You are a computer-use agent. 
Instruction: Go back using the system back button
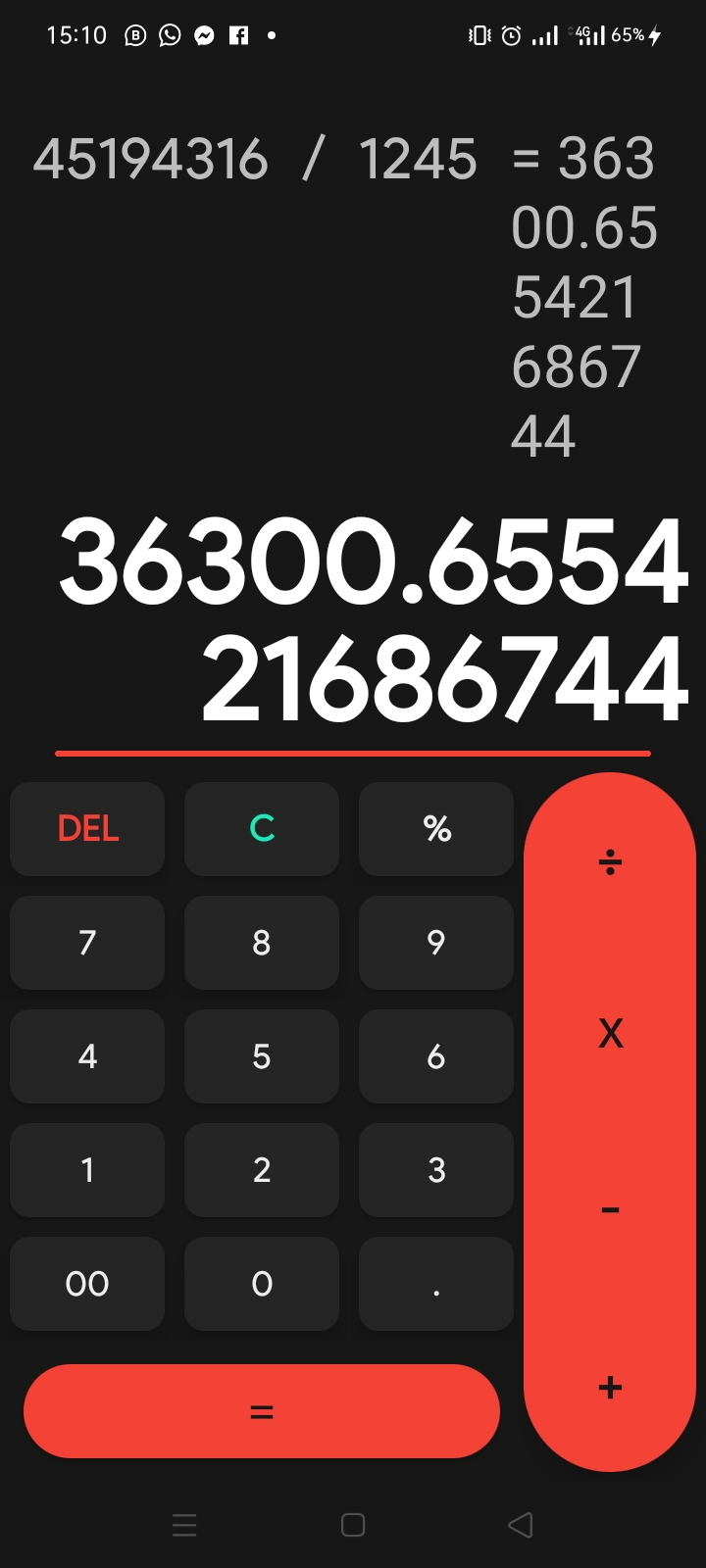521,1525
